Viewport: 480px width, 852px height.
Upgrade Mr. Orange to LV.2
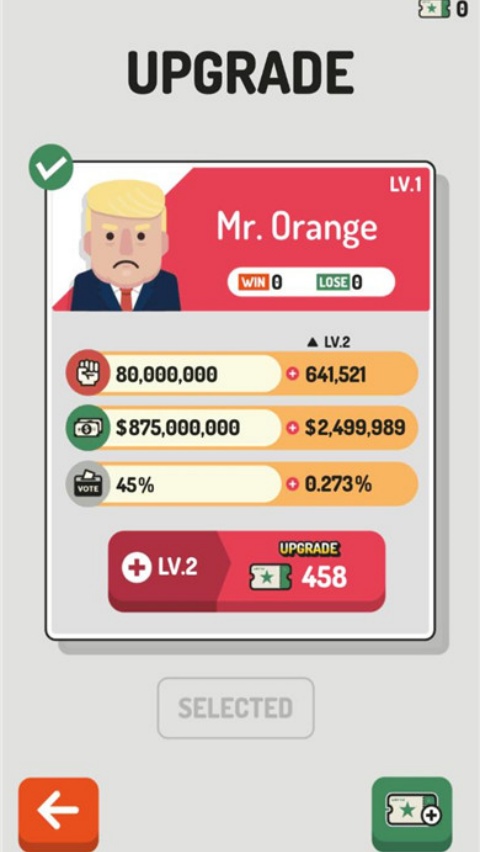click(x=247, y=571)
